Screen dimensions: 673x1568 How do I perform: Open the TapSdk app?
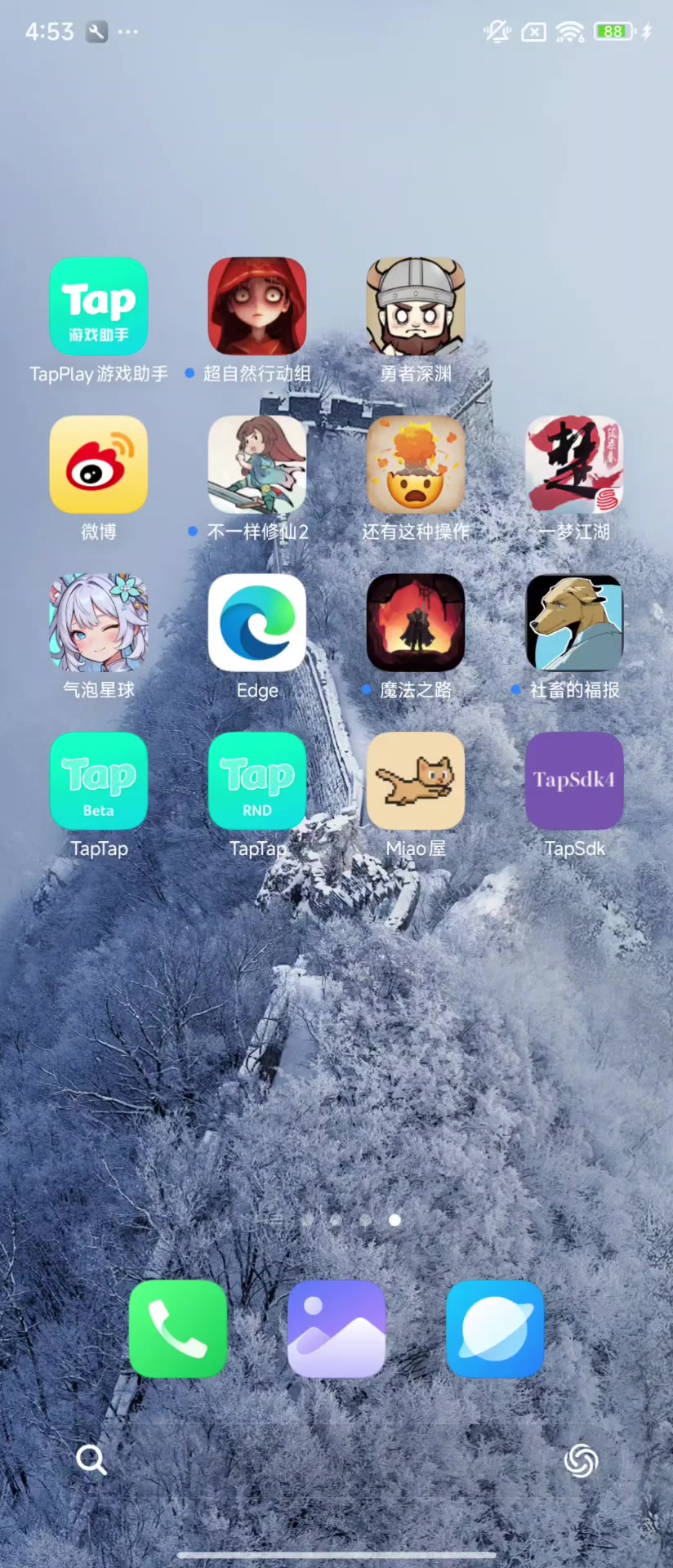(x=574, y=781)
